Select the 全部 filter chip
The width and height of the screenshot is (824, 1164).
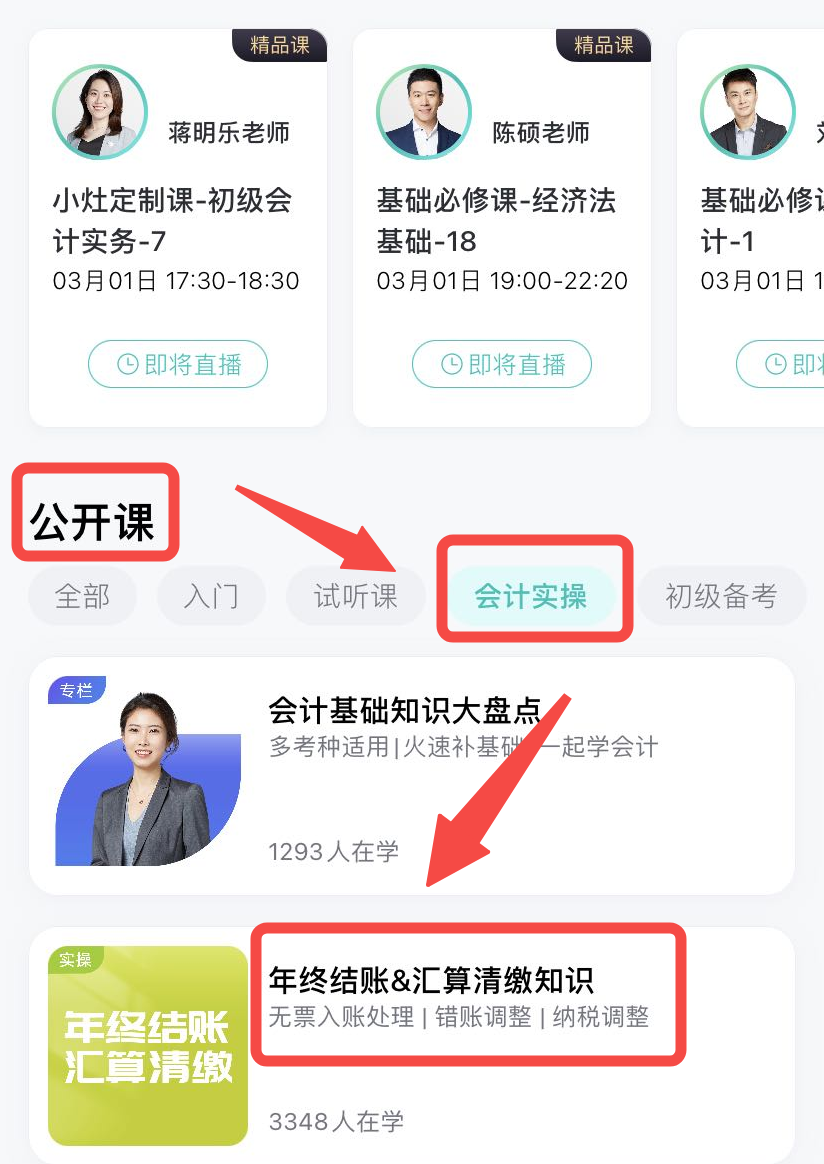pyautogui.click(x=82, y=597)
